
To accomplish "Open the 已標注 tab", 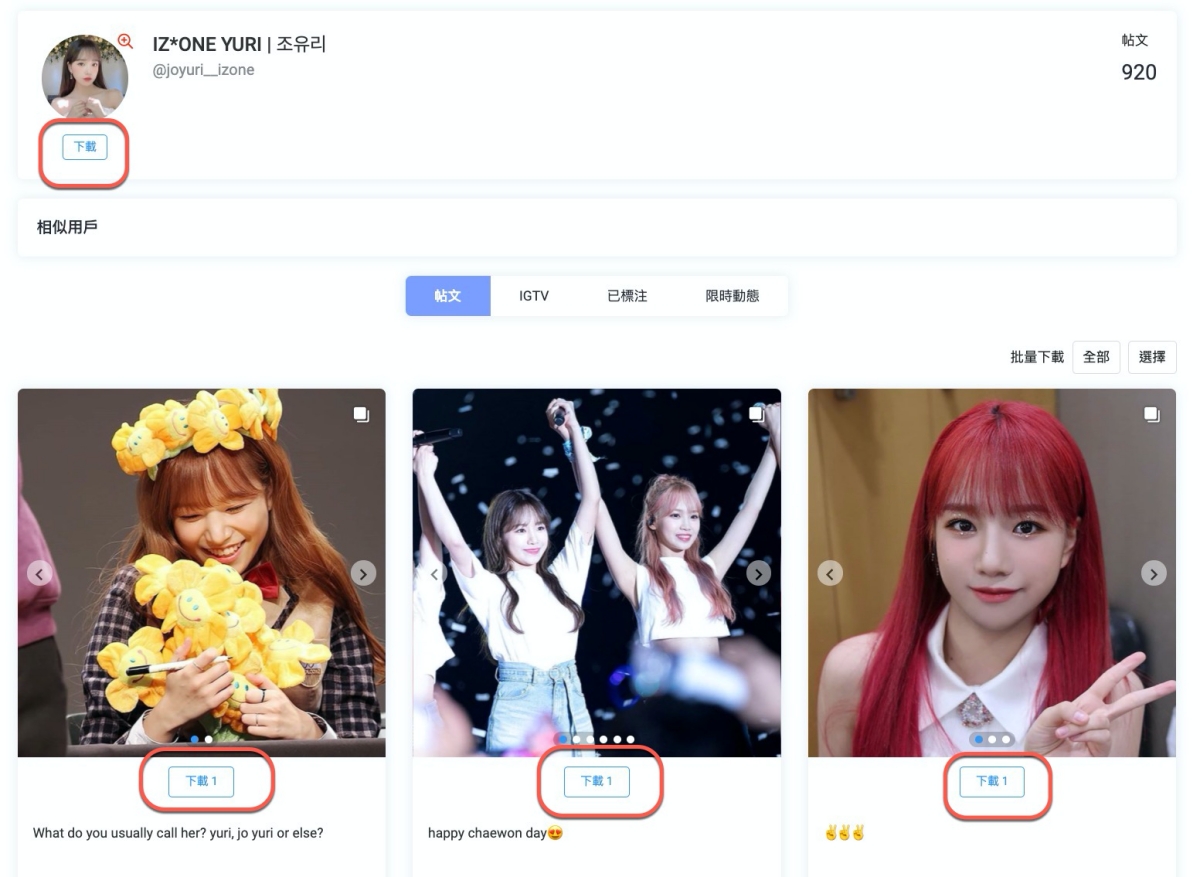I will [x=627, y=296].
